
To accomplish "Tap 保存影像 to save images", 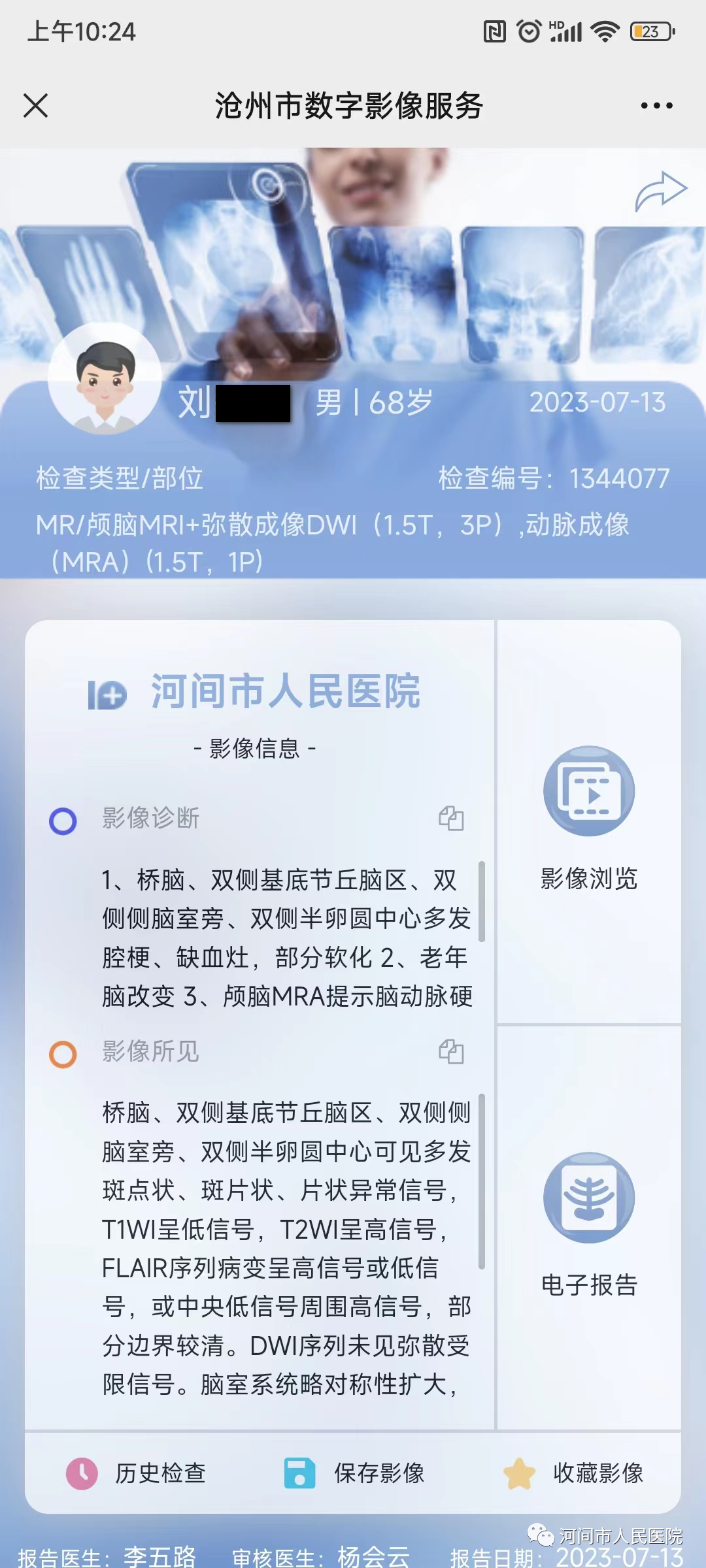I will click(x=354, y=1473).
